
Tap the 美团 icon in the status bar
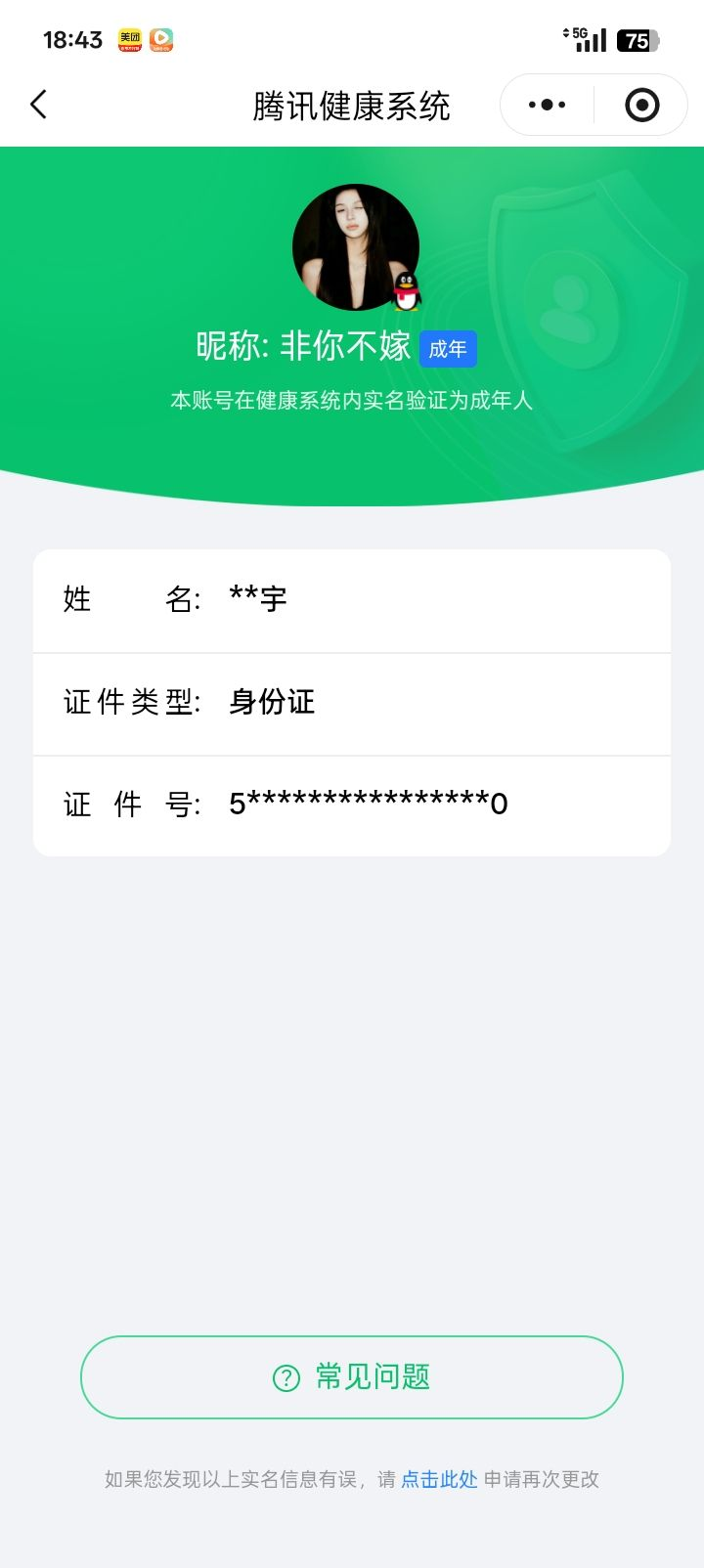(128, 39)
